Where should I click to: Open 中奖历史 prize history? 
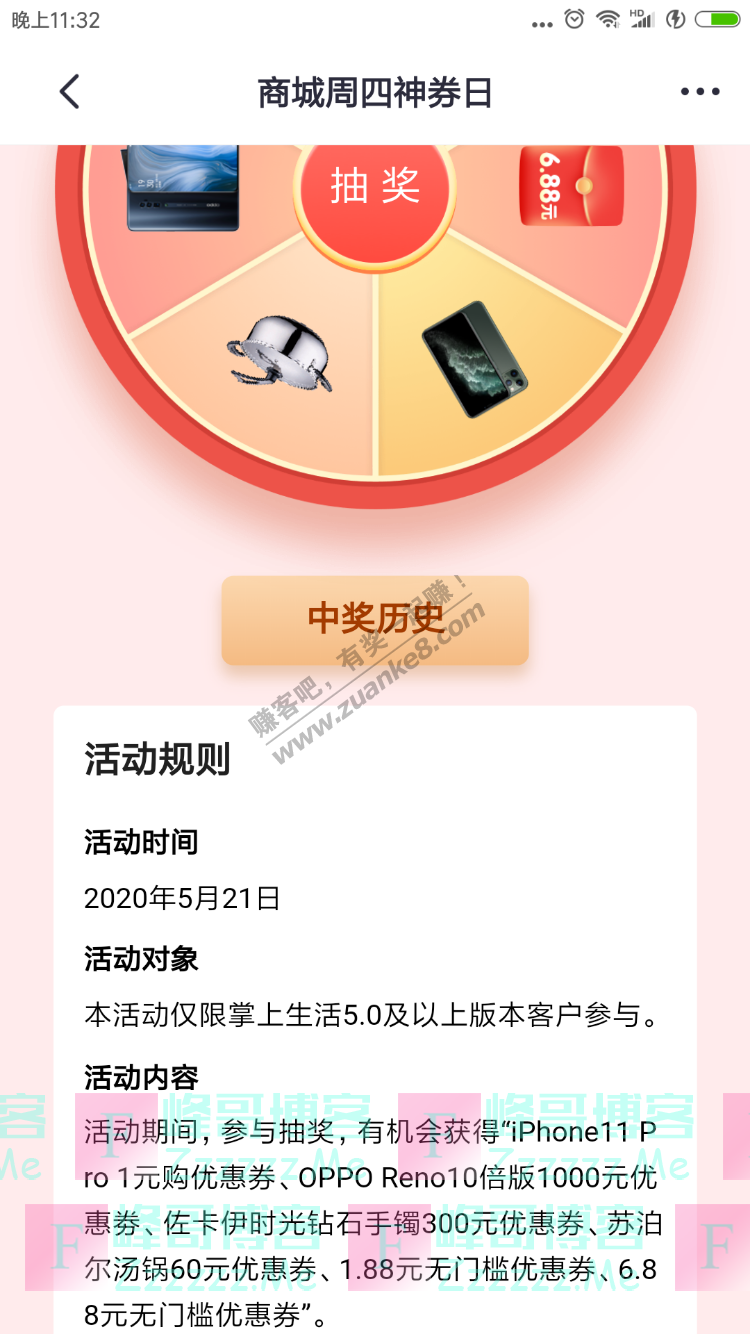(375, 620)
